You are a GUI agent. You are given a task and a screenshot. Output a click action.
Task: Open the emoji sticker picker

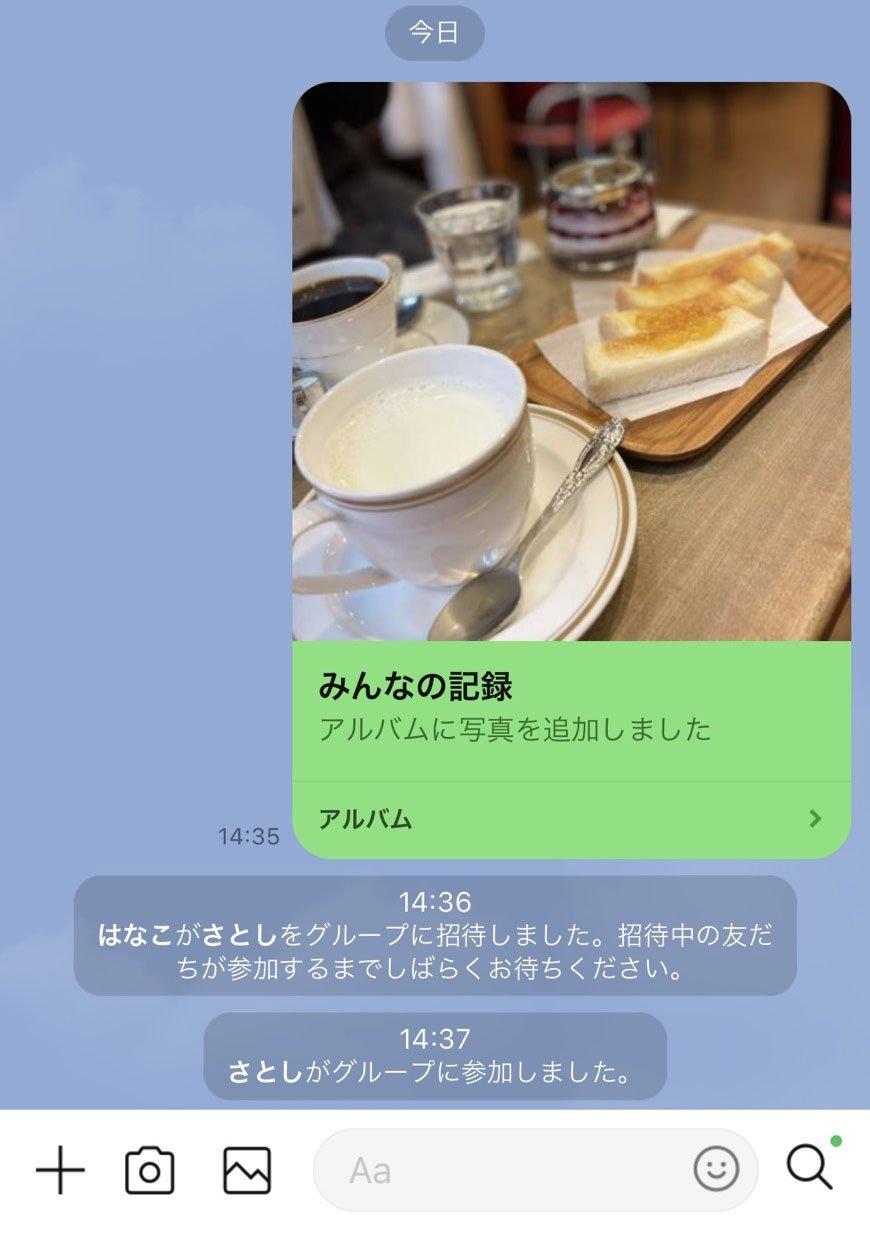click(x=716, y=1169)
